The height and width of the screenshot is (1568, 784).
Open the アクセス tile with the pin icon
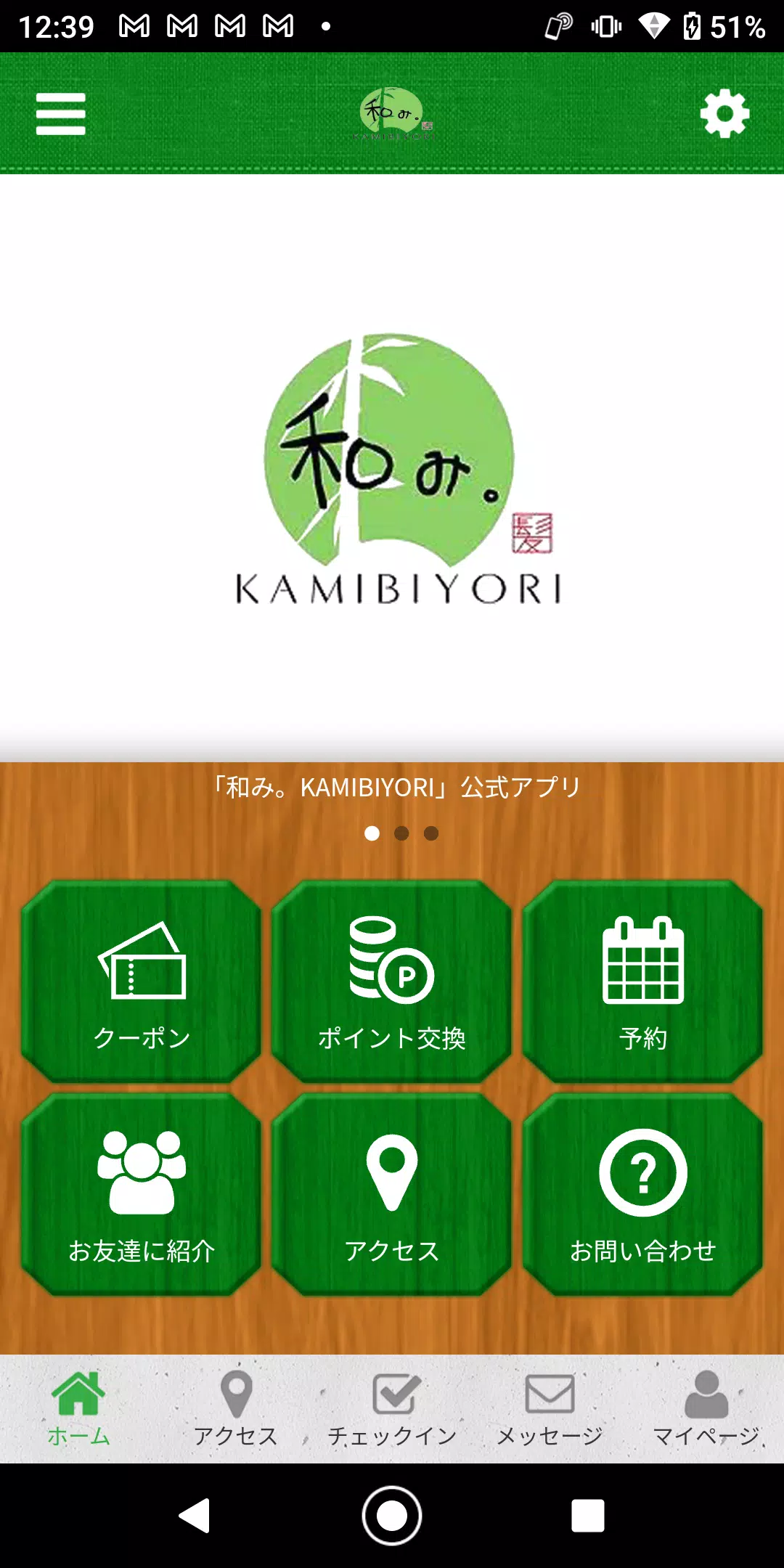[x=392, y=1195]
